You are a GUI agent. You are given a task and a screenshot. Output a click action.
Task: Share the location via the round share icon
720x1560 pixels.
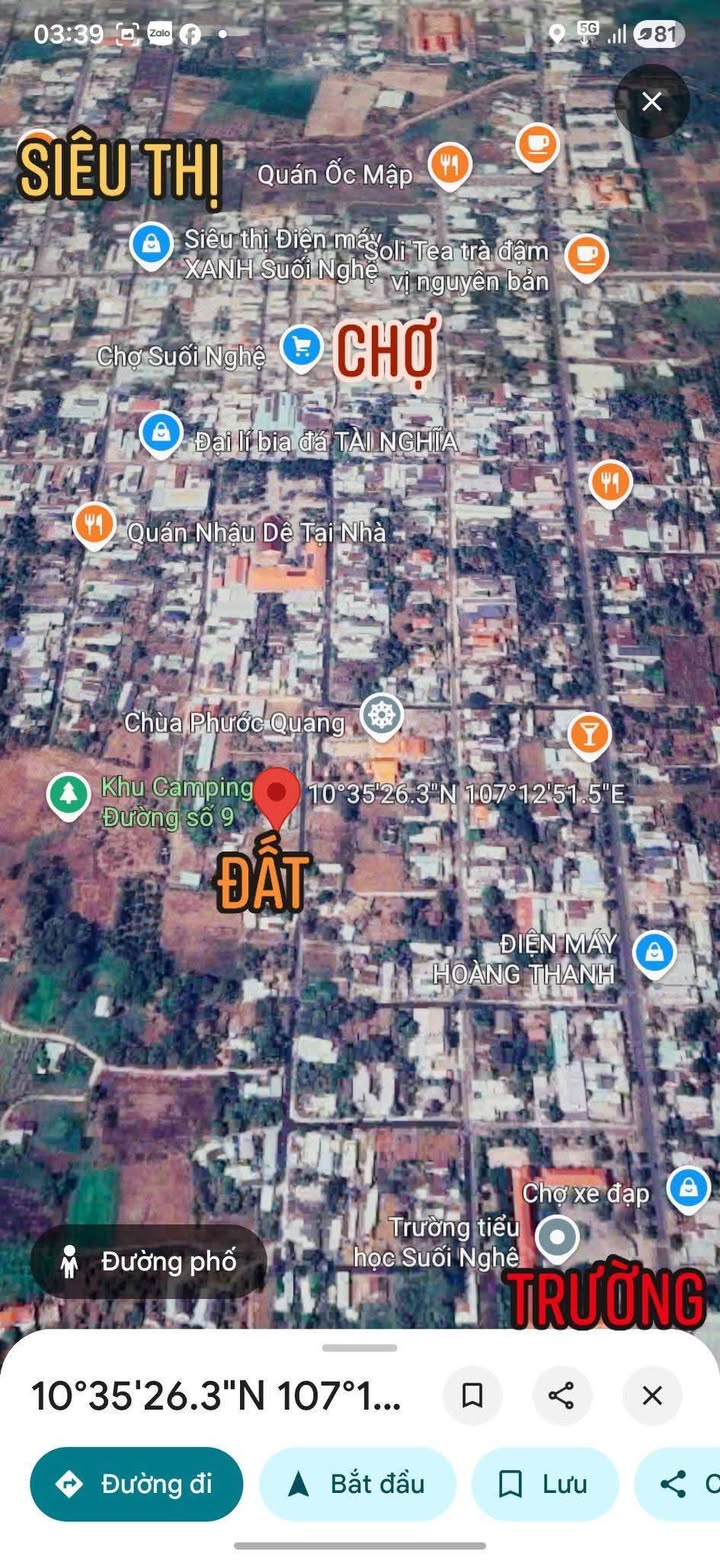click(562, 1395)
